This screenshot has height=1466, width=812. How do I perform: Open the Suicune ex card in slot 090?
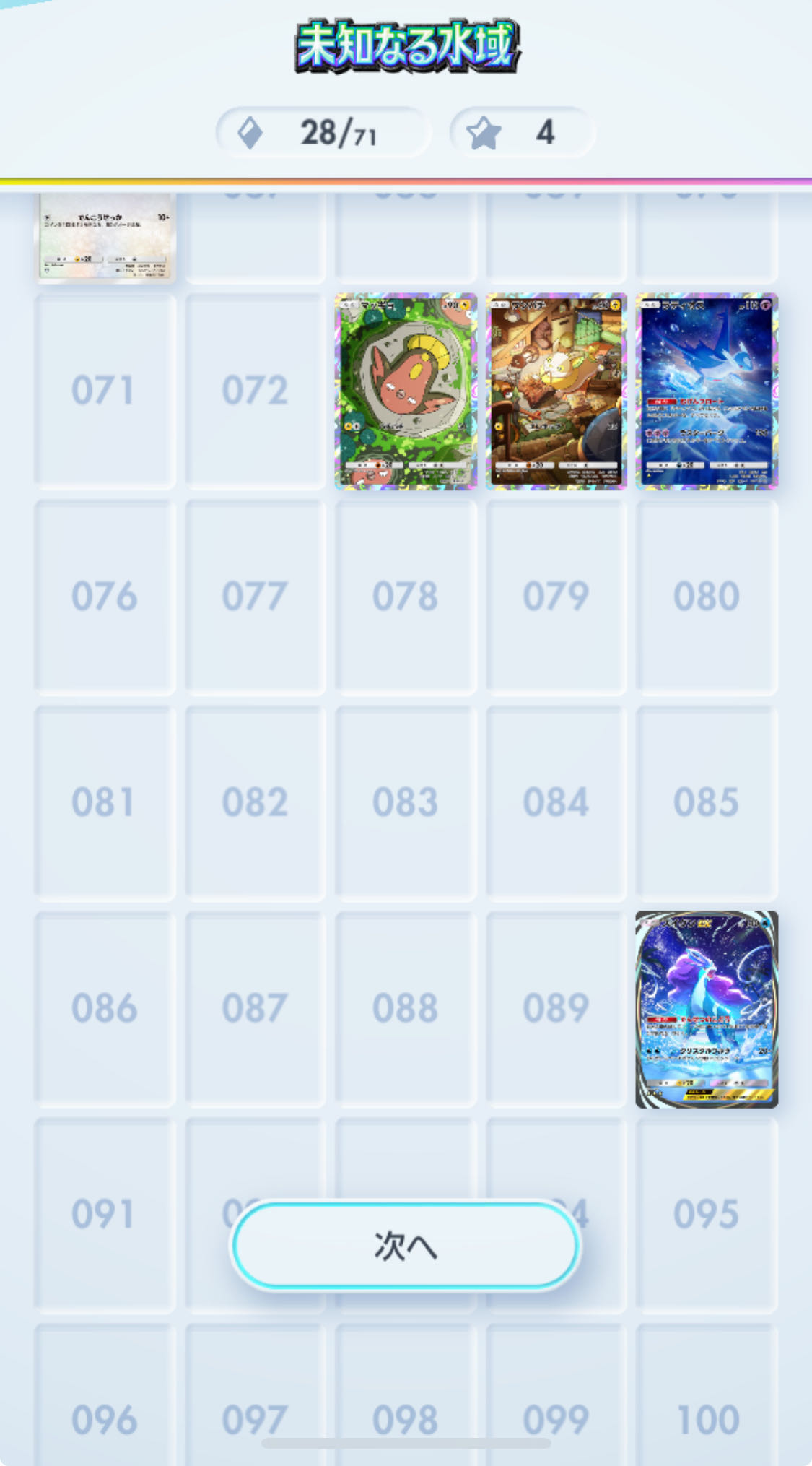[x=707, y=1010]
